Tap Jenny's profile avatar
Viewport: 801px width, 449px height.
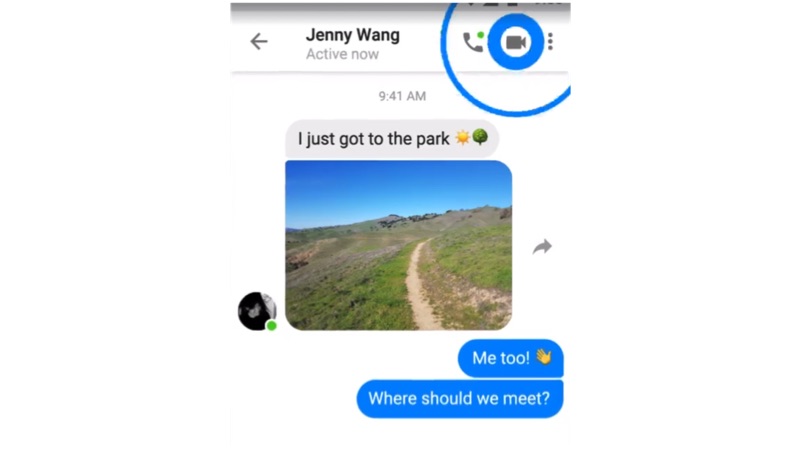click(x=257, y=311)
